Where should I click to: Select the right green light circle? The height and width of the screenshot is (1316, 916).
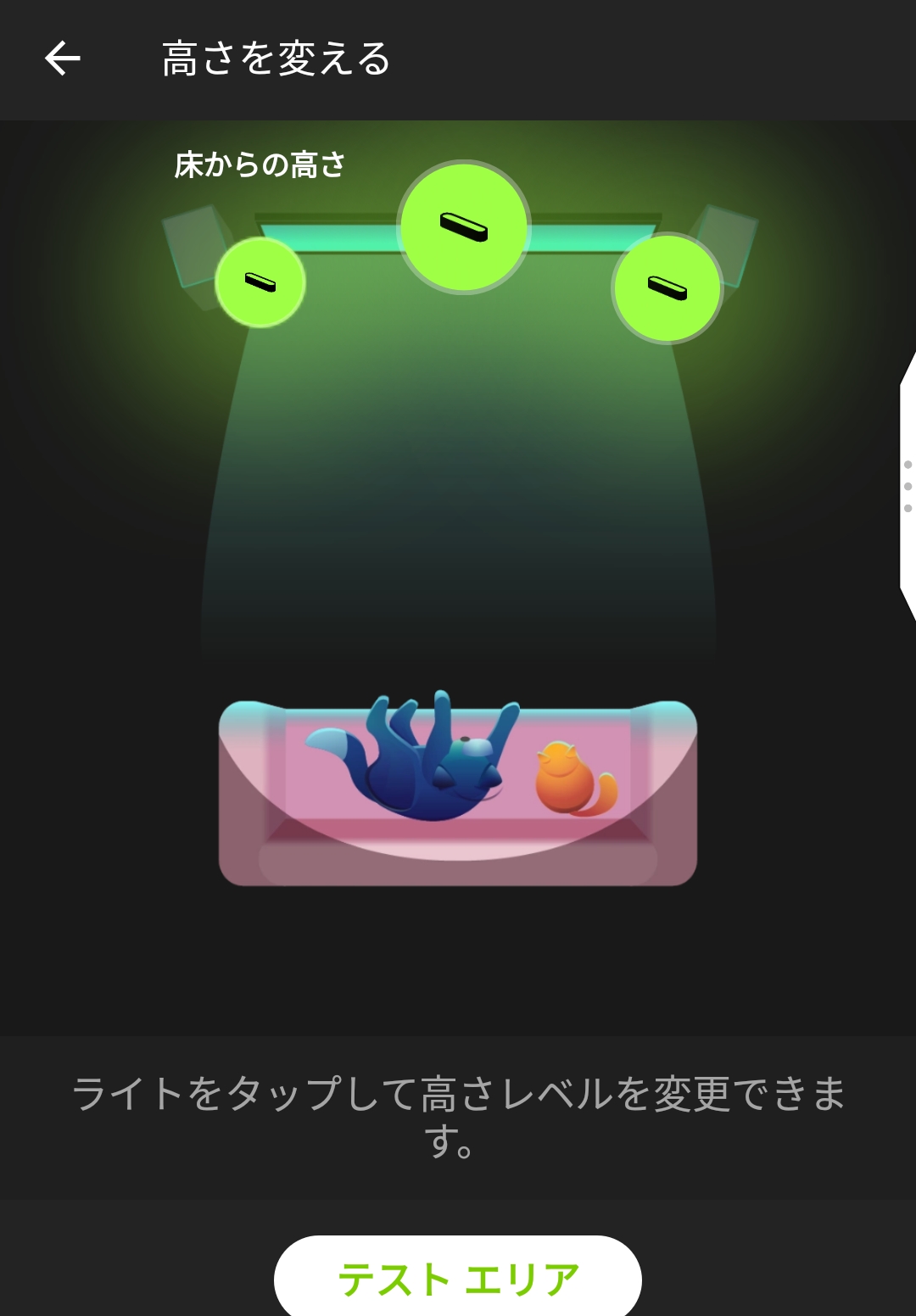(667, 288)
